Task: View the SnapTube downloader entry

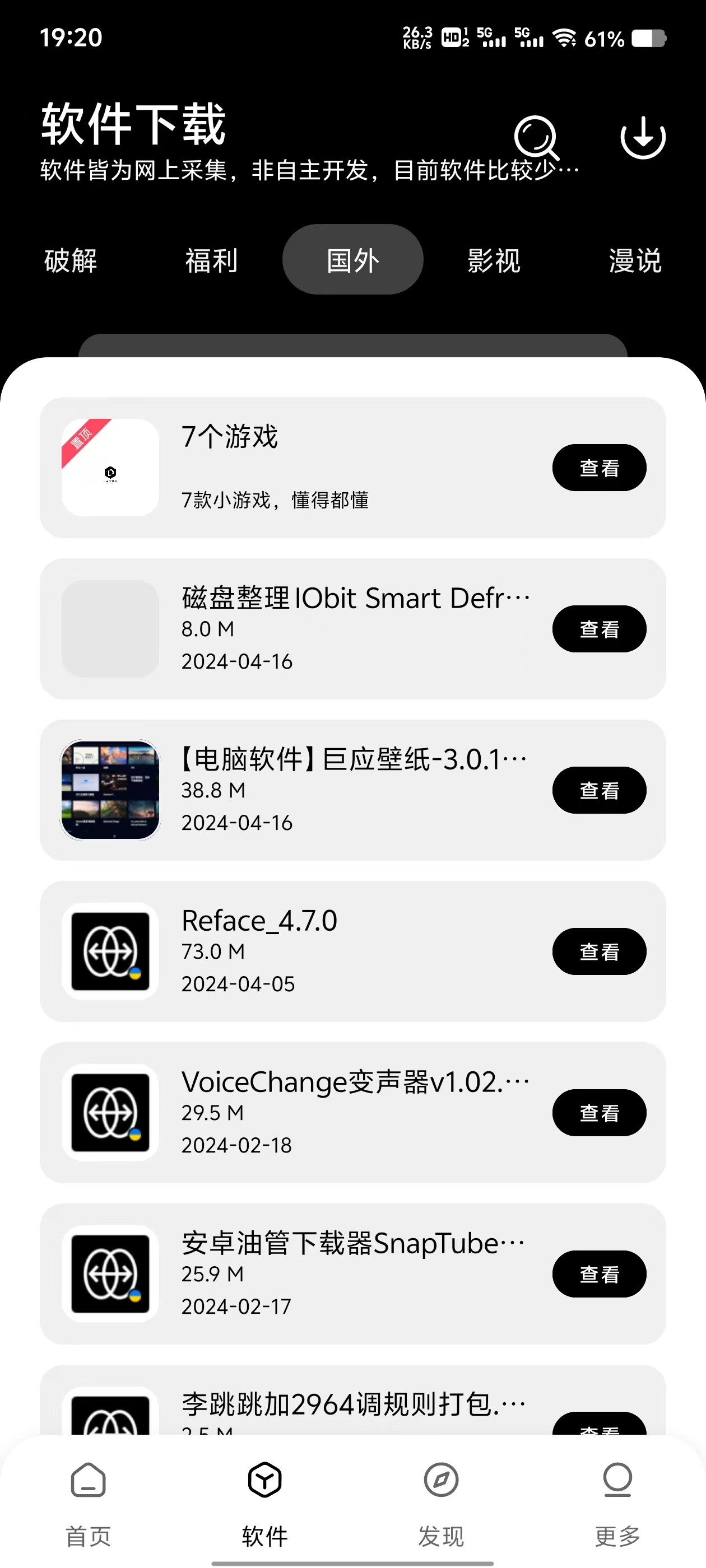Action: pyautogui.click(x=599, y=1274)
